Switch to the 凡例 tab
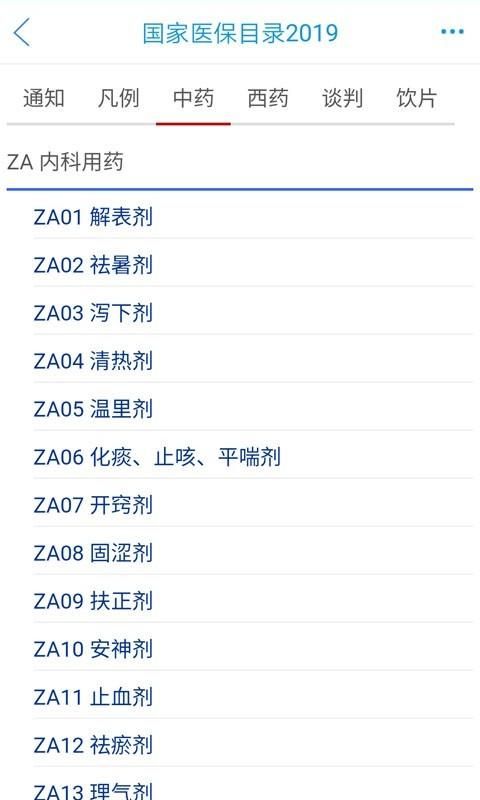This screenshot has width=480, height=800. coord(118,98)
